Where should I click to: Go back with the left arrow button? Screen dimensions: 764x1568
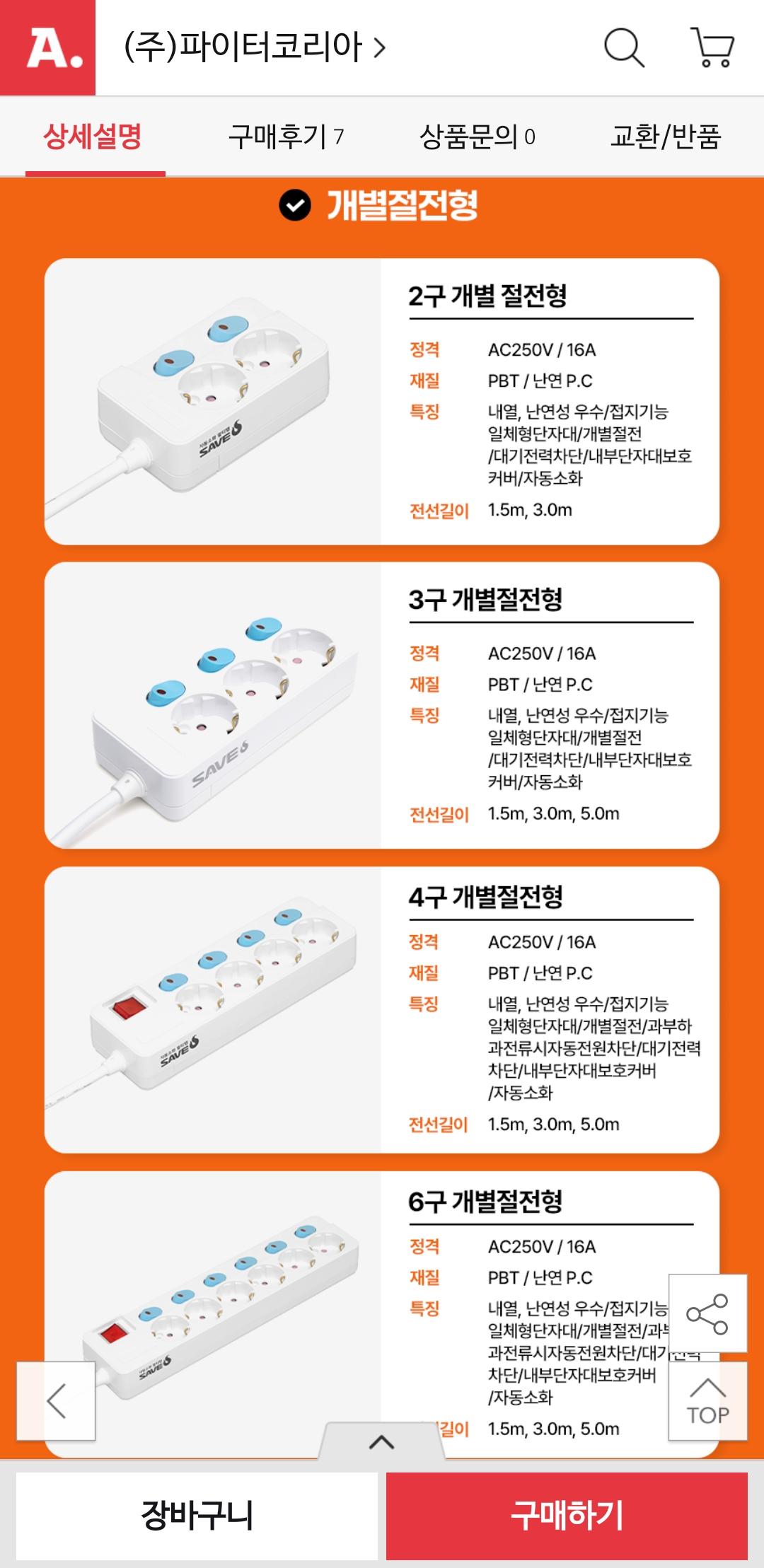56,1401
